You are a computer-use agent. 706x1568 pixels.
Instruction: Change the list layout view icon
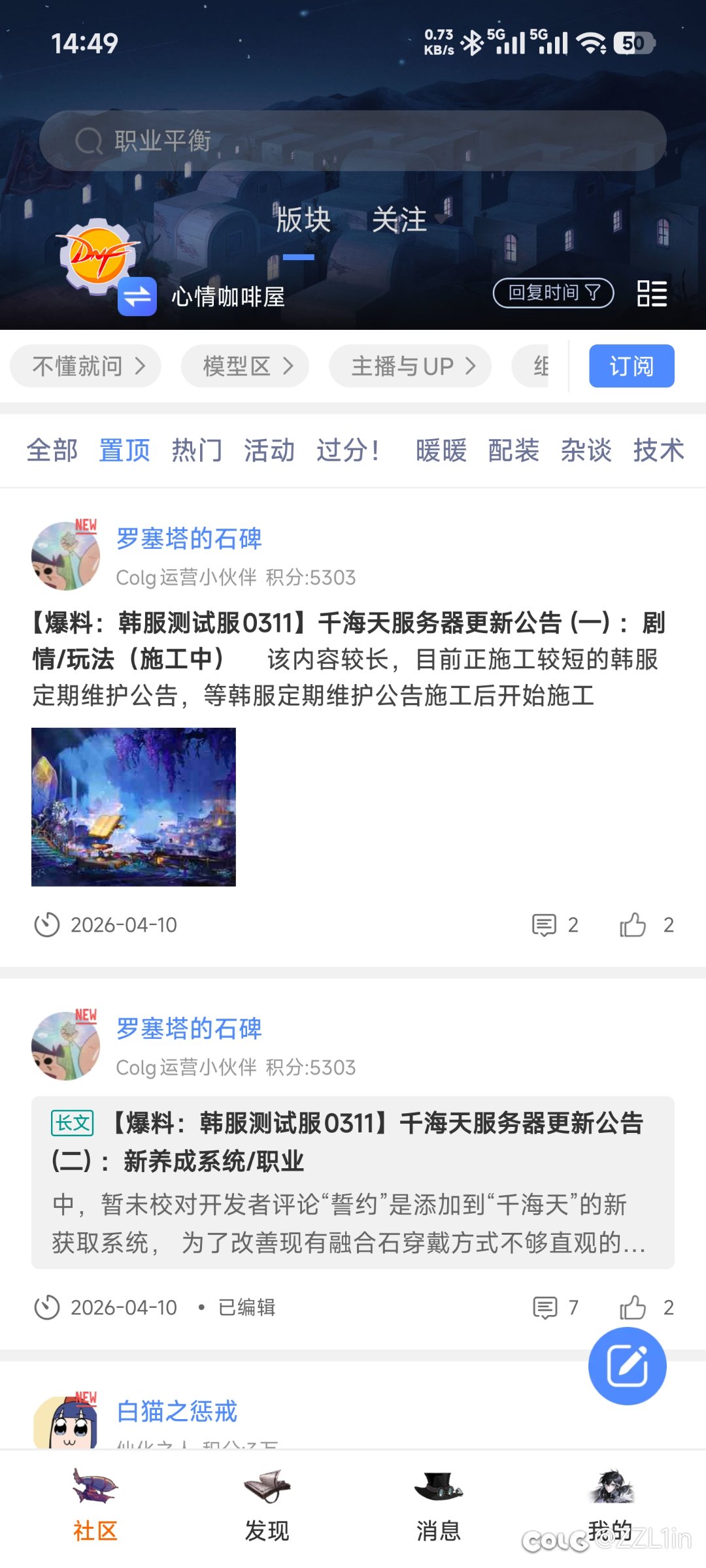coord(652,293)
